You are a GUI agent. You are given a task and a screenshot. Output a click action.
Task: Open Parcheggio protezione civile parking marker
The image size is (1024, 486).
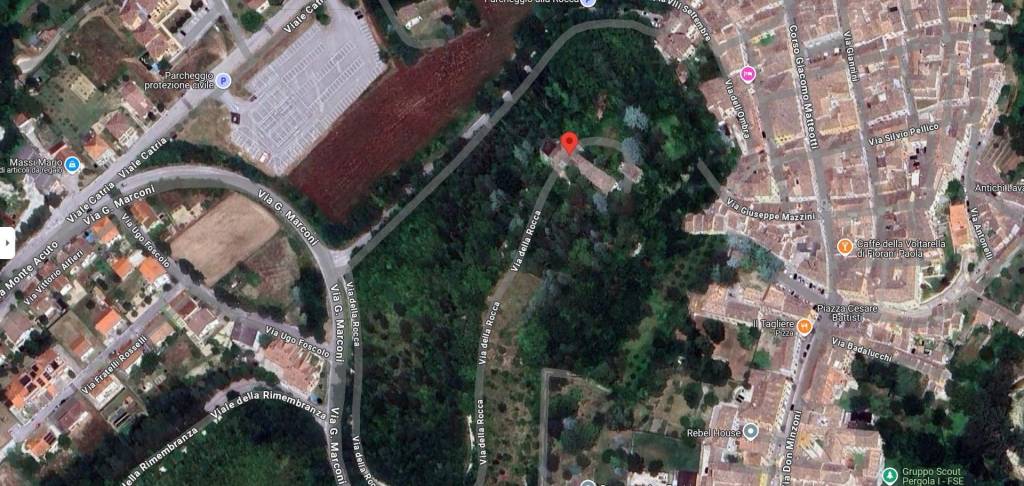pyautogui.click(x=224, y=80)
